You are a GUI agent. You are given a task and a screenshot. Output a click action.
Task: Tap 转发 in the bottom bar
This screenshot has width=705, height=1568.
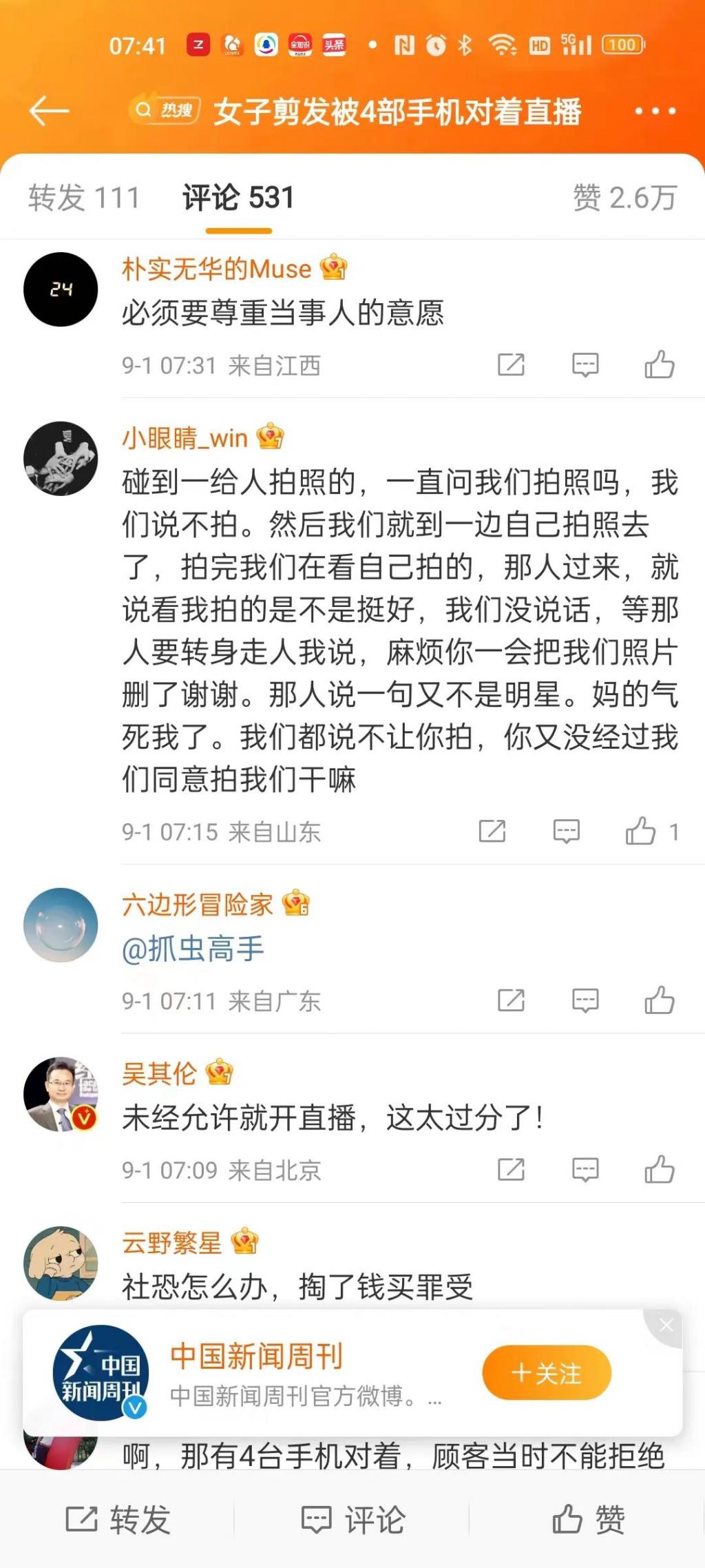tap(118, 1520)
